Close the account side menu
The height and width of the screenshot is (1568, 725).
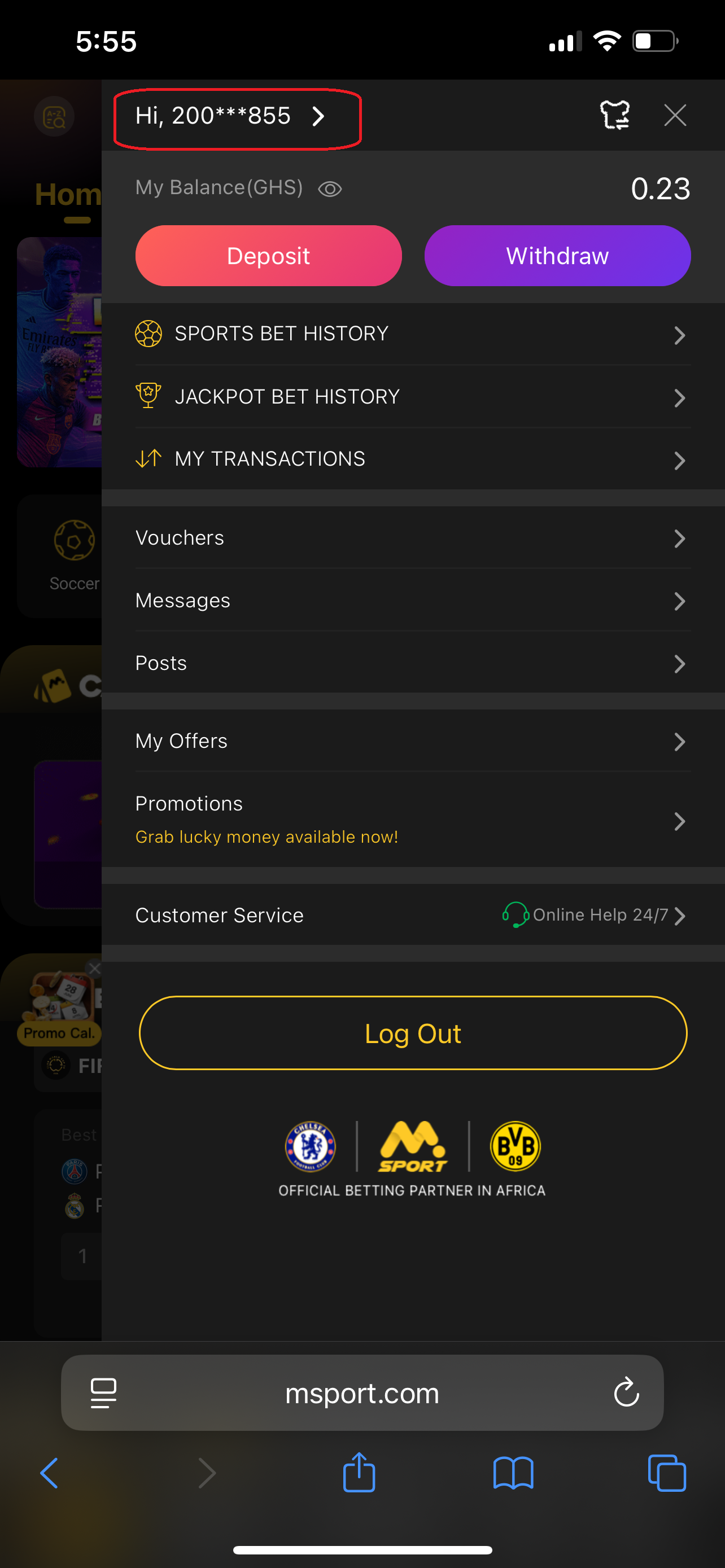[x=675, y=115]
